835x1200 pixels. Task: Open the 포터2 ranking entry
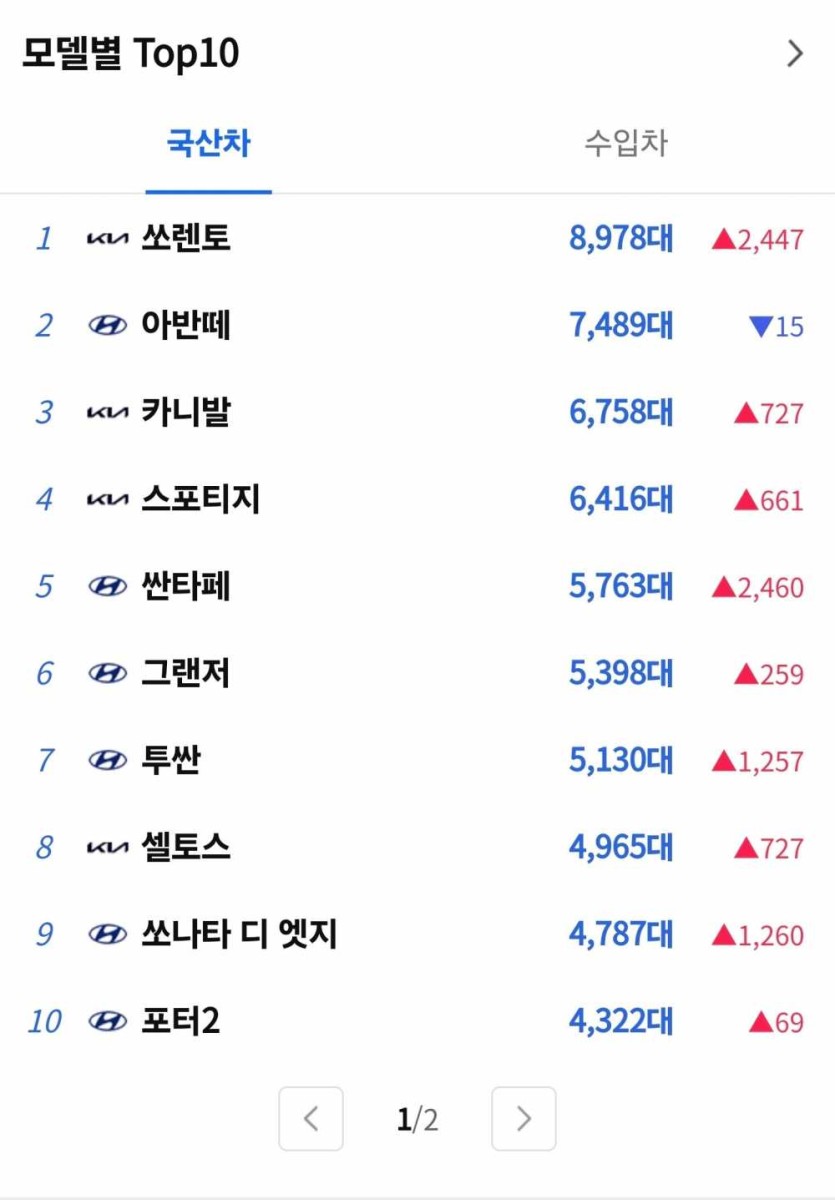click(181, 1021)
